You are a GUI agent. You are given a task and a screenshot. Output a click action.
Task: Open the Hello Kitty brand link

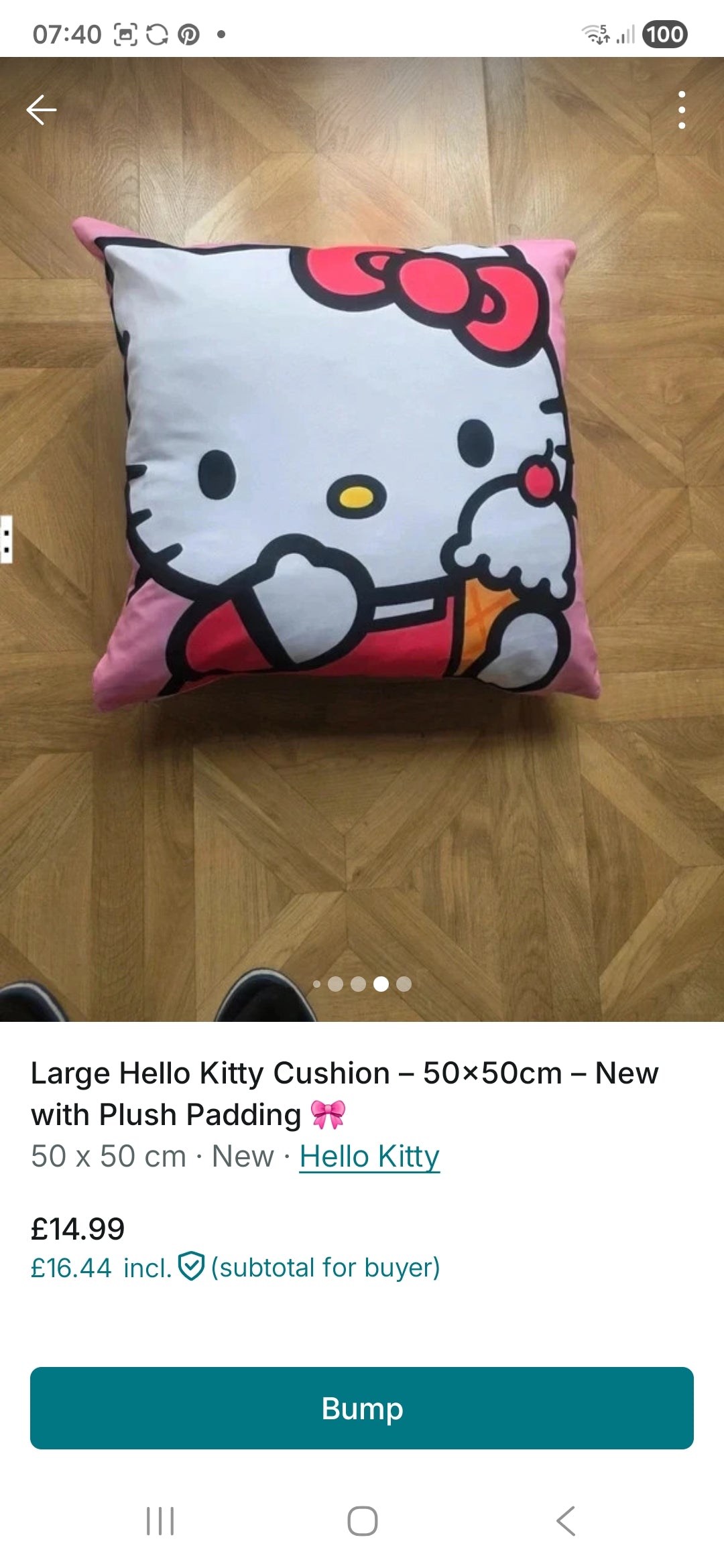click(x=369, y=1156)
